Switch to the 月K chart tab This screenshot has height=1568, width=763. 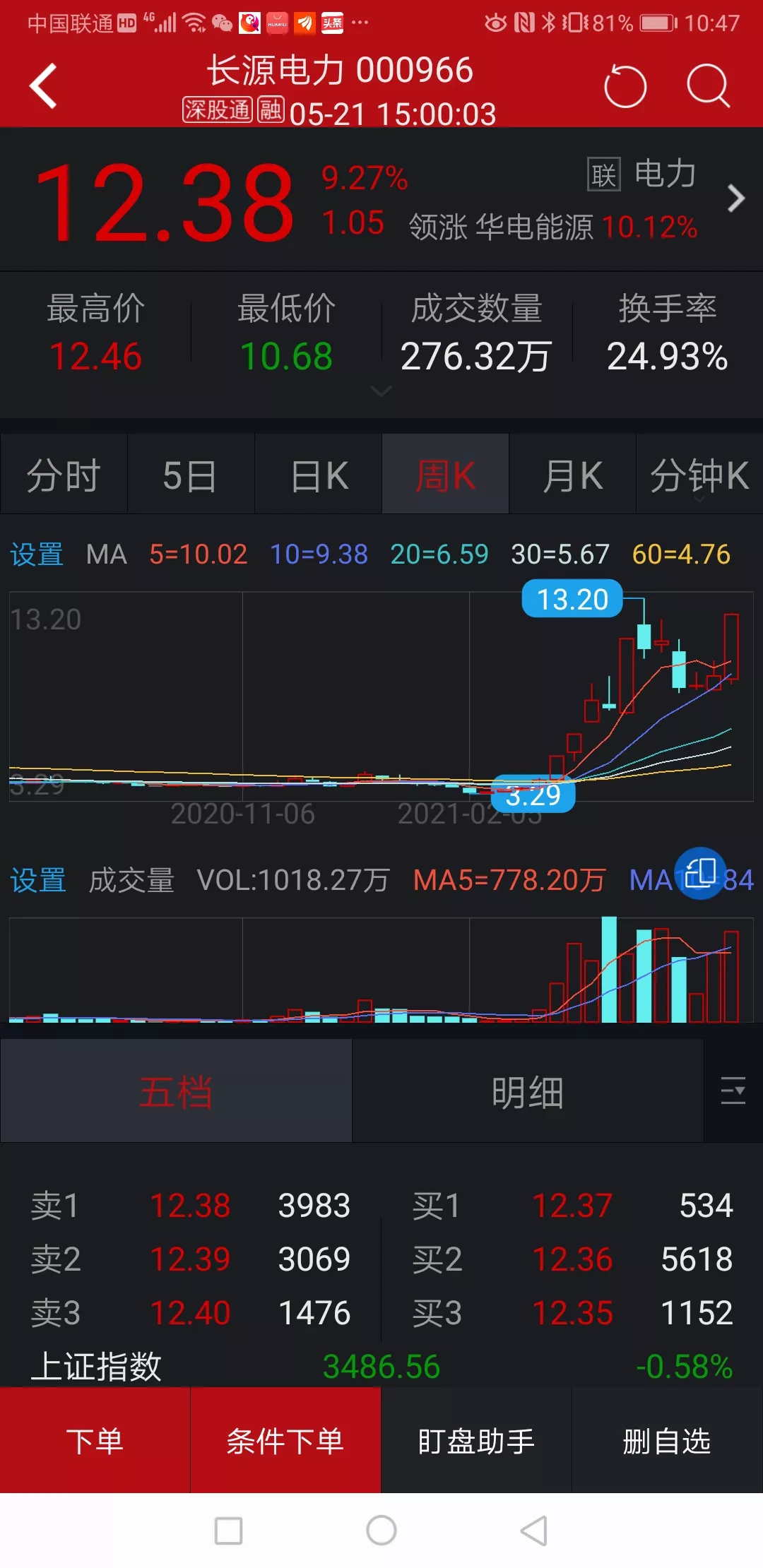point(572,474)
